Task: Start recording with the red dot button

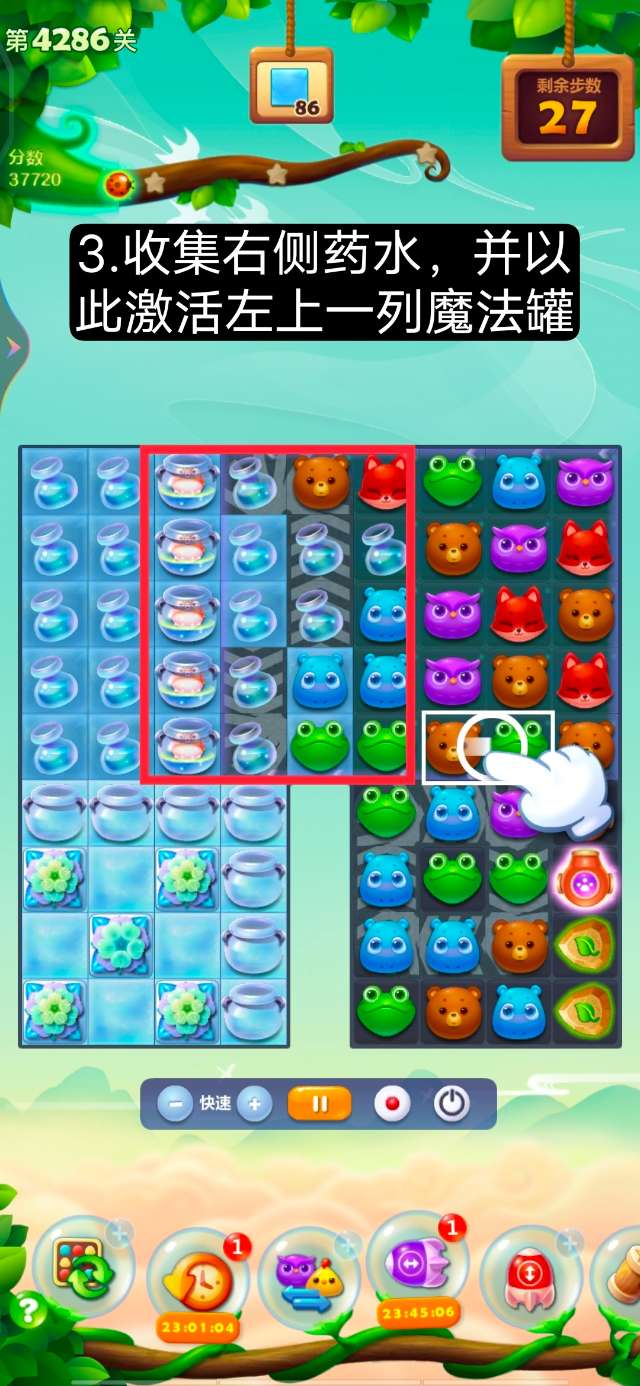Action: [x=392, y=1104]
